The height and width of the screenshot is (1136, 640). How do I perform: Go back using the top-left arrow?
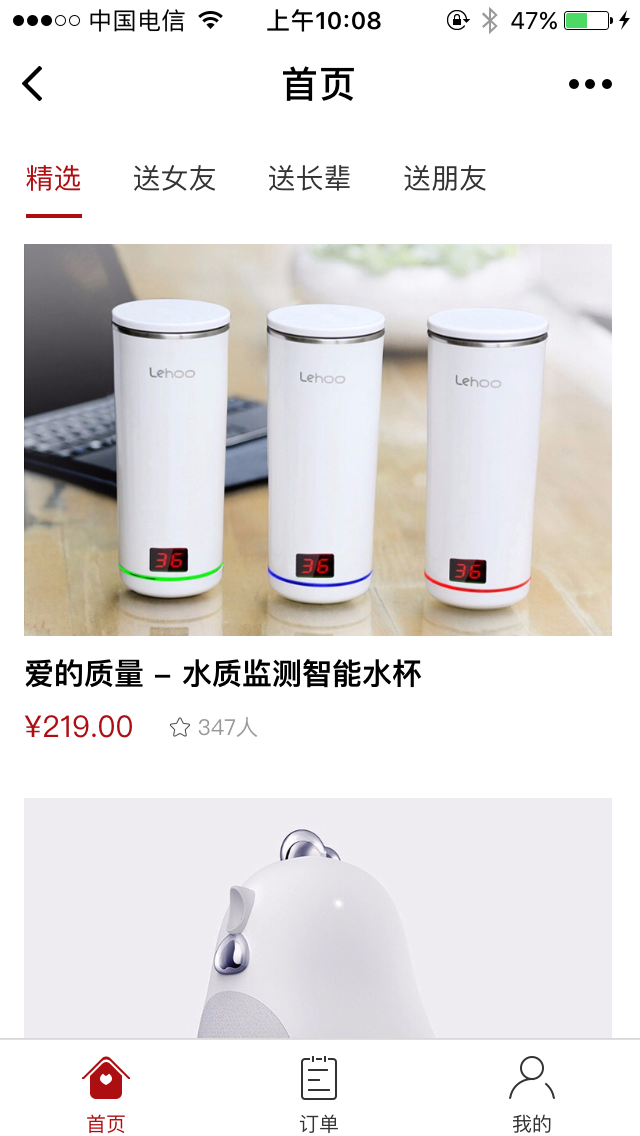tap(33, 83)
